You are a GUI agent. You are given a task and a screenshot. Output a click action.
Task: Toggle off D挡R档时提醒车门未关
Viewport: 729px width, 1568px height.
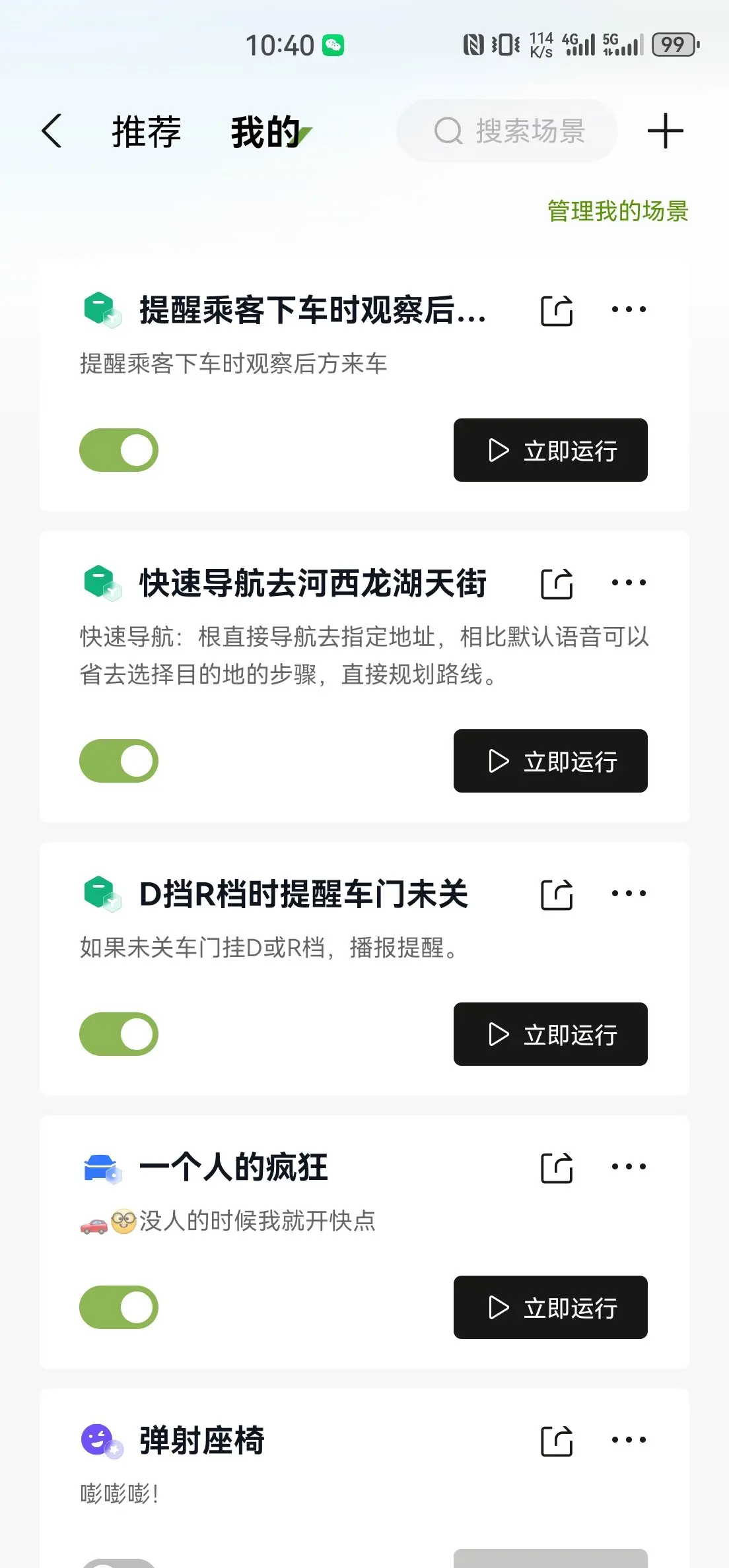point(119,1034)
